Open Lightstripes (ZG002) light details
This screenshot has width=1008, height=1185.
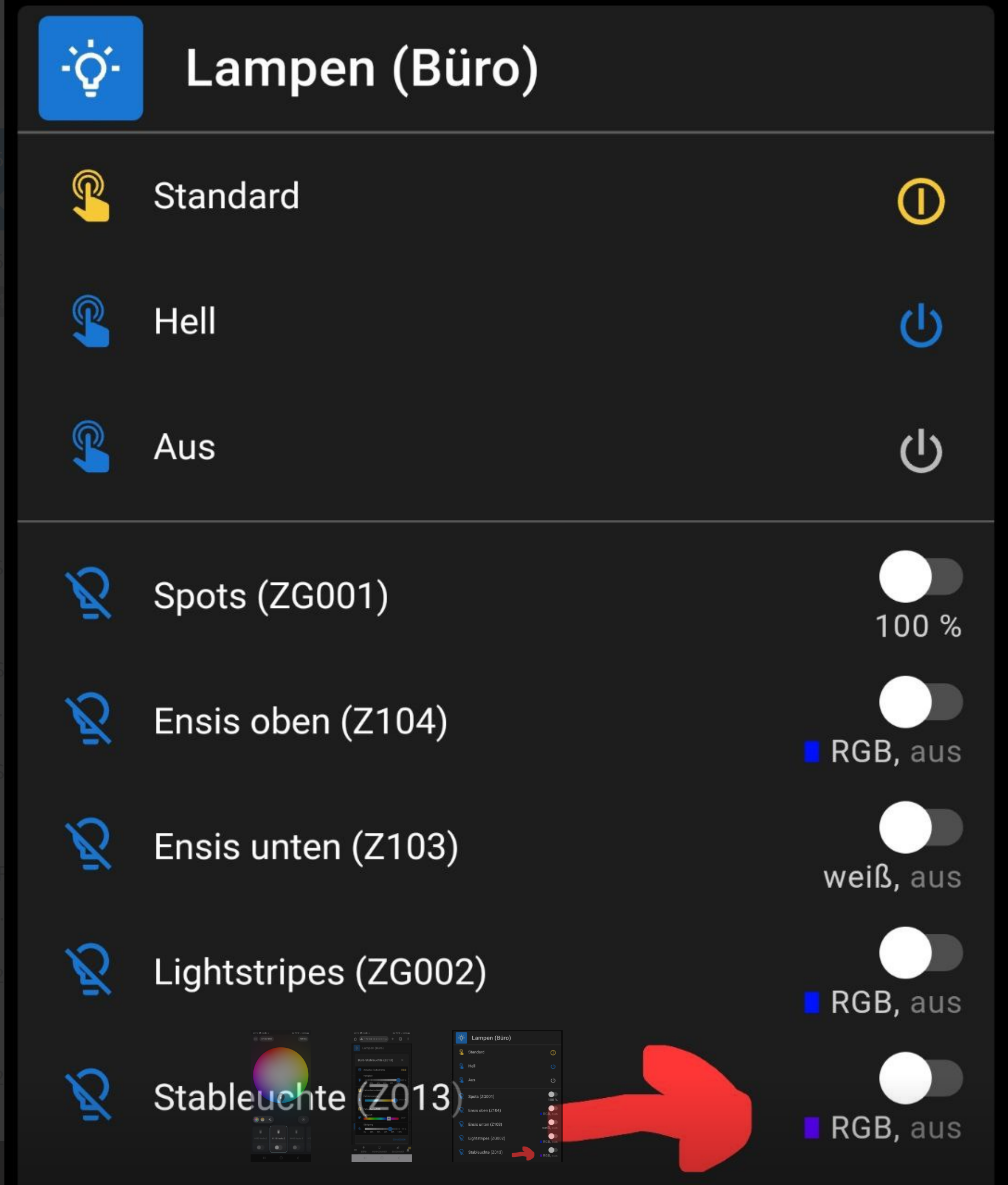click(x=320, y=972)
